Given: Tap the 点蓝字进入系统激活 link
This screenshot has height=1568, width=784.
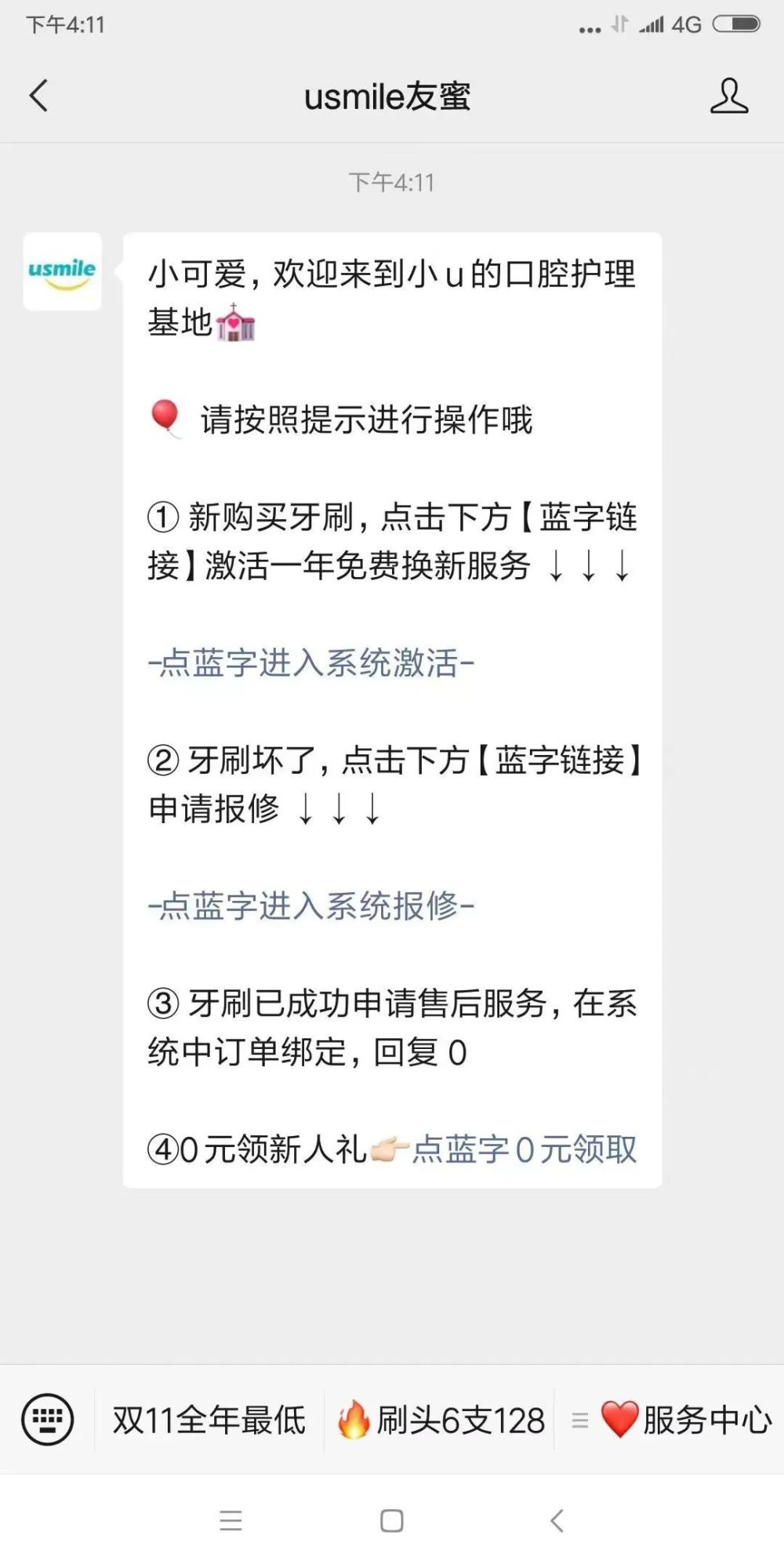Looking at the screenshot, I should tap(311, 663).
